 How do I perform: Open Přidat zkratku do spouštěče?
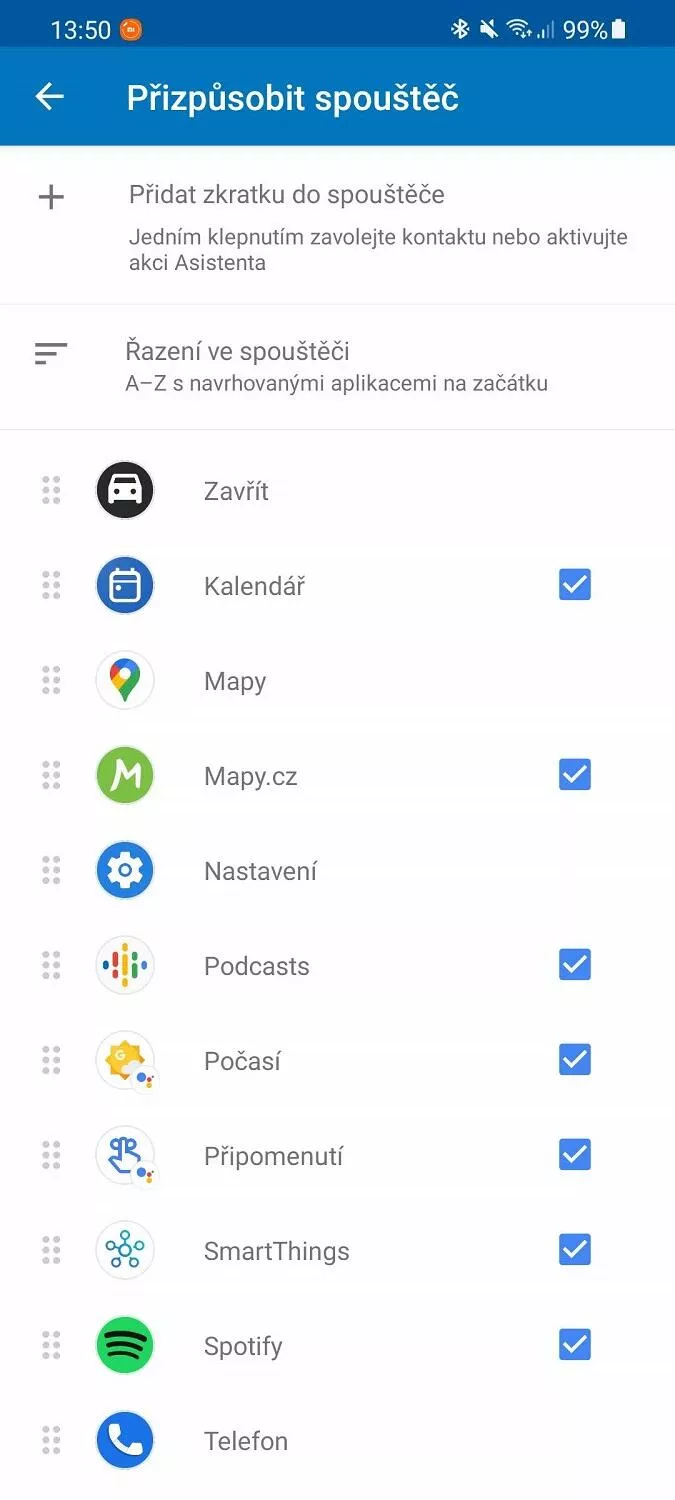tap(286, 195)
